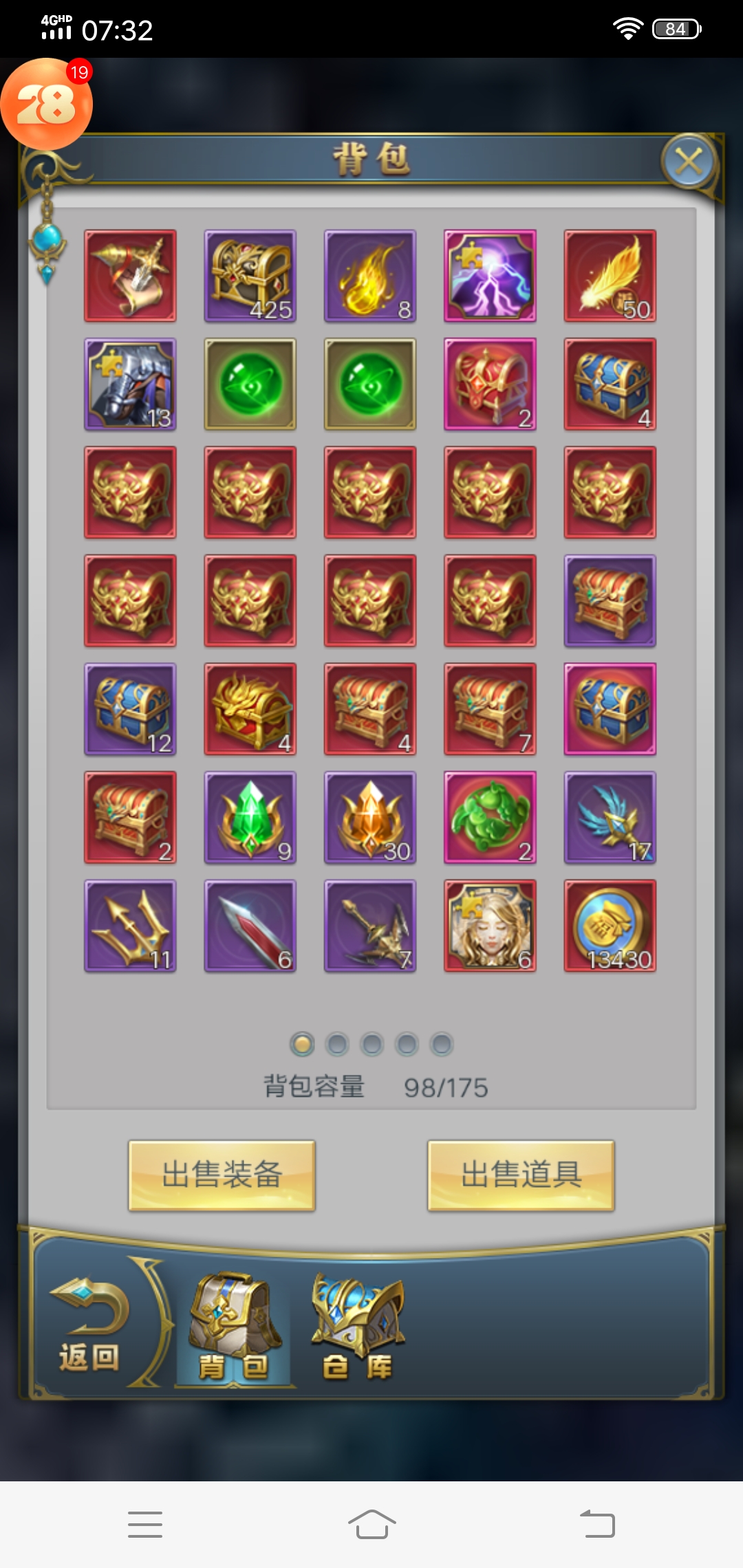Tap the golden trident item with 11
The width and height of the screenshot is (743, 1568).
click(x=130, y=926)
